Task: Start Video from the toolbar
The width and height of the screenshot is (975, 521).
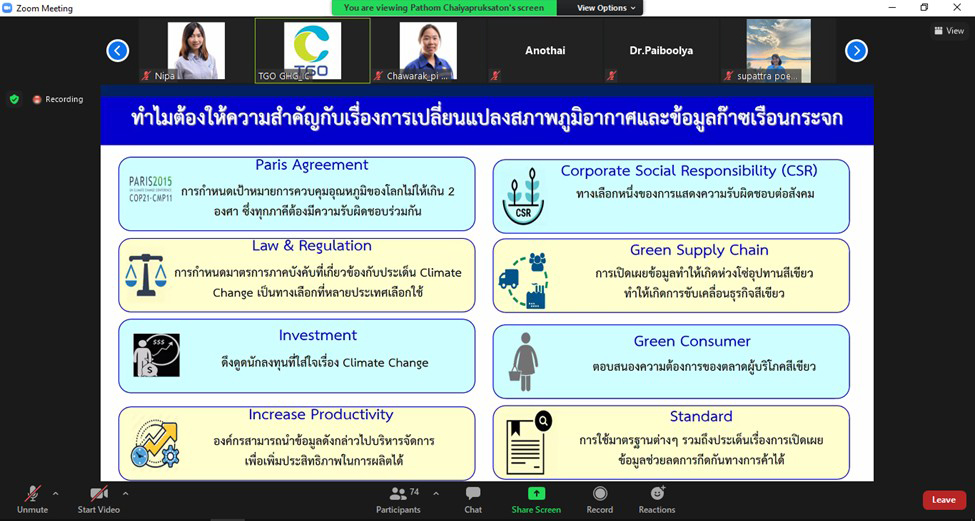Action: [98, 498]
